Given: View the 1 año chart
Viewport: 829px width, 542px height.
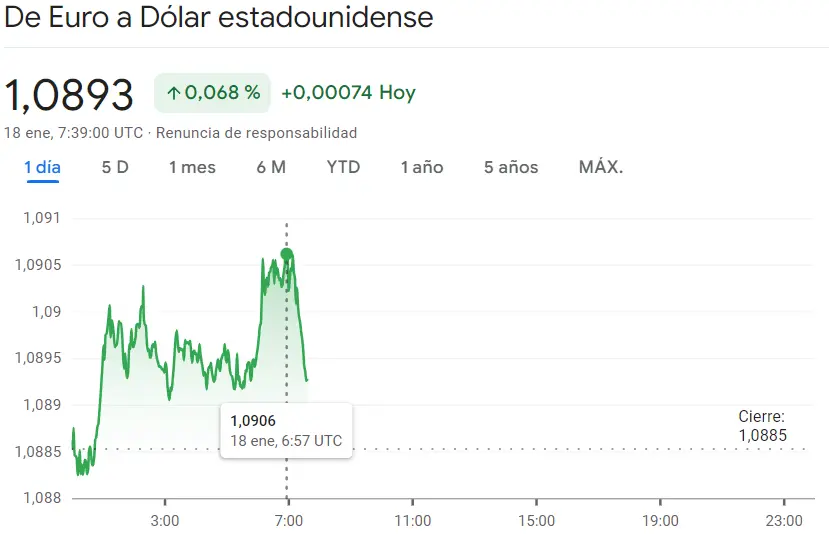Looking at the screenshot, I should tap(422, 168).
